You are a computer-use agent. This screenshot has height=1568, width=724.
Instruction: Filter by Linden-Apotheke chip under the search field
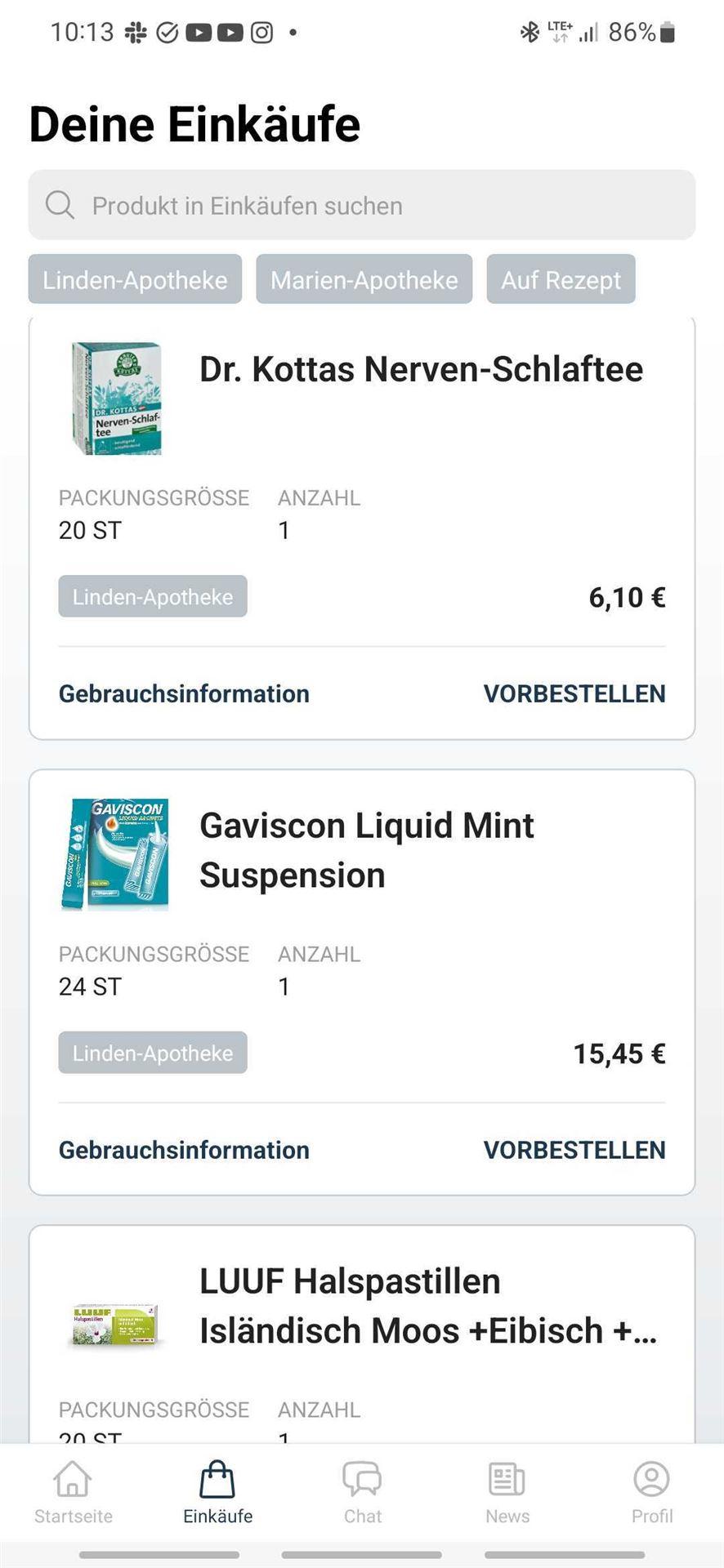(135, 279)
